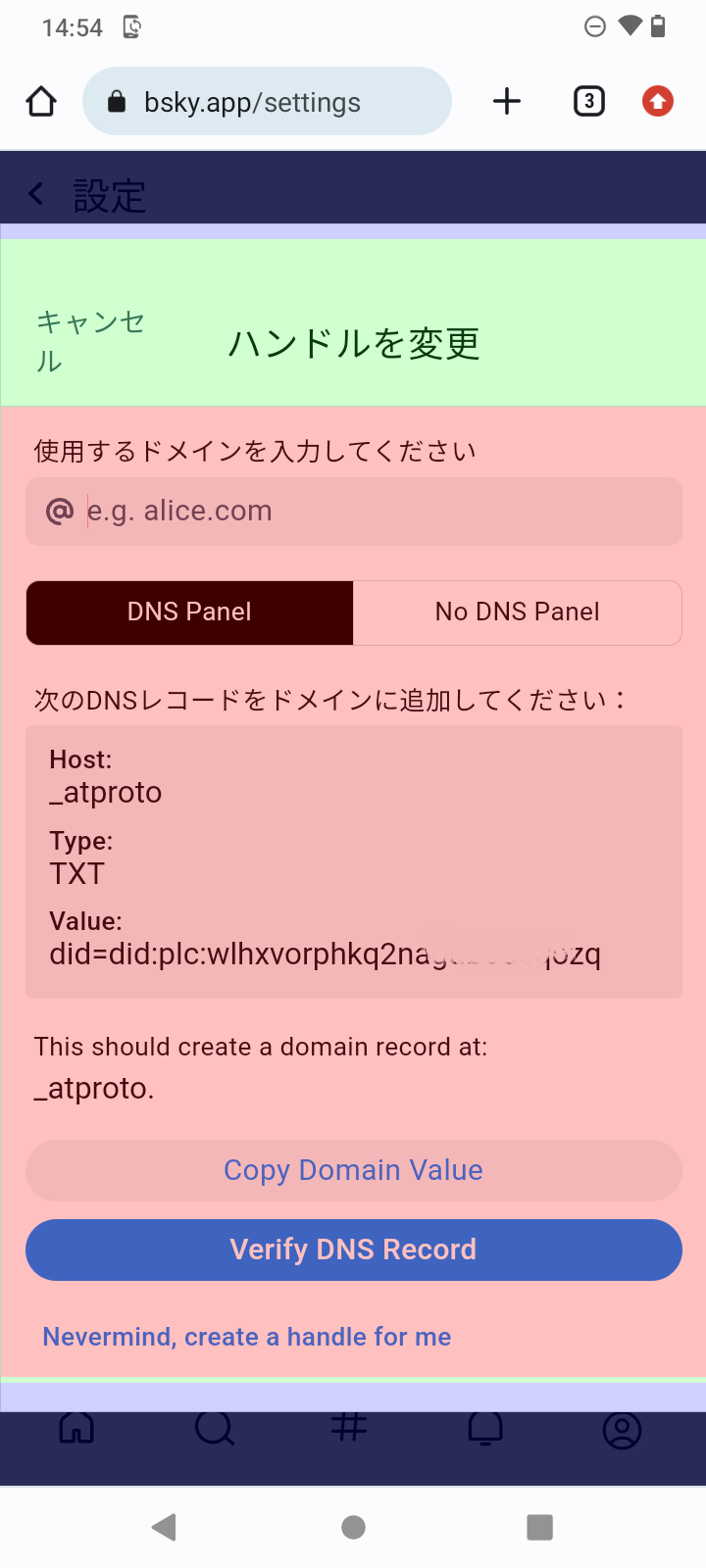Verify DNS Record

pyautogui.click(x=353, y=1249)
